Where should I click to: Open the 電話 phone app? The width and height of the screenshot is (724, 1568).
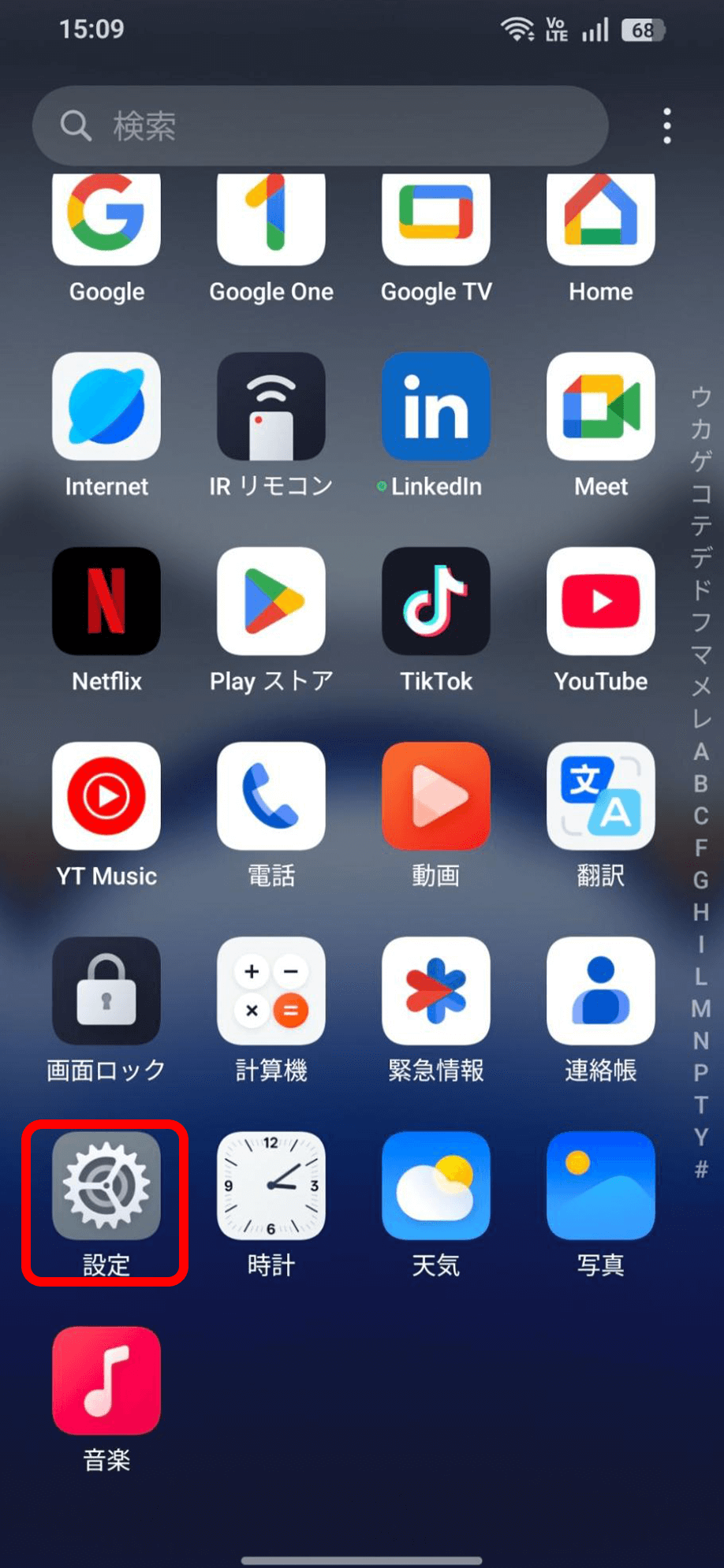(x=271, y=796)
